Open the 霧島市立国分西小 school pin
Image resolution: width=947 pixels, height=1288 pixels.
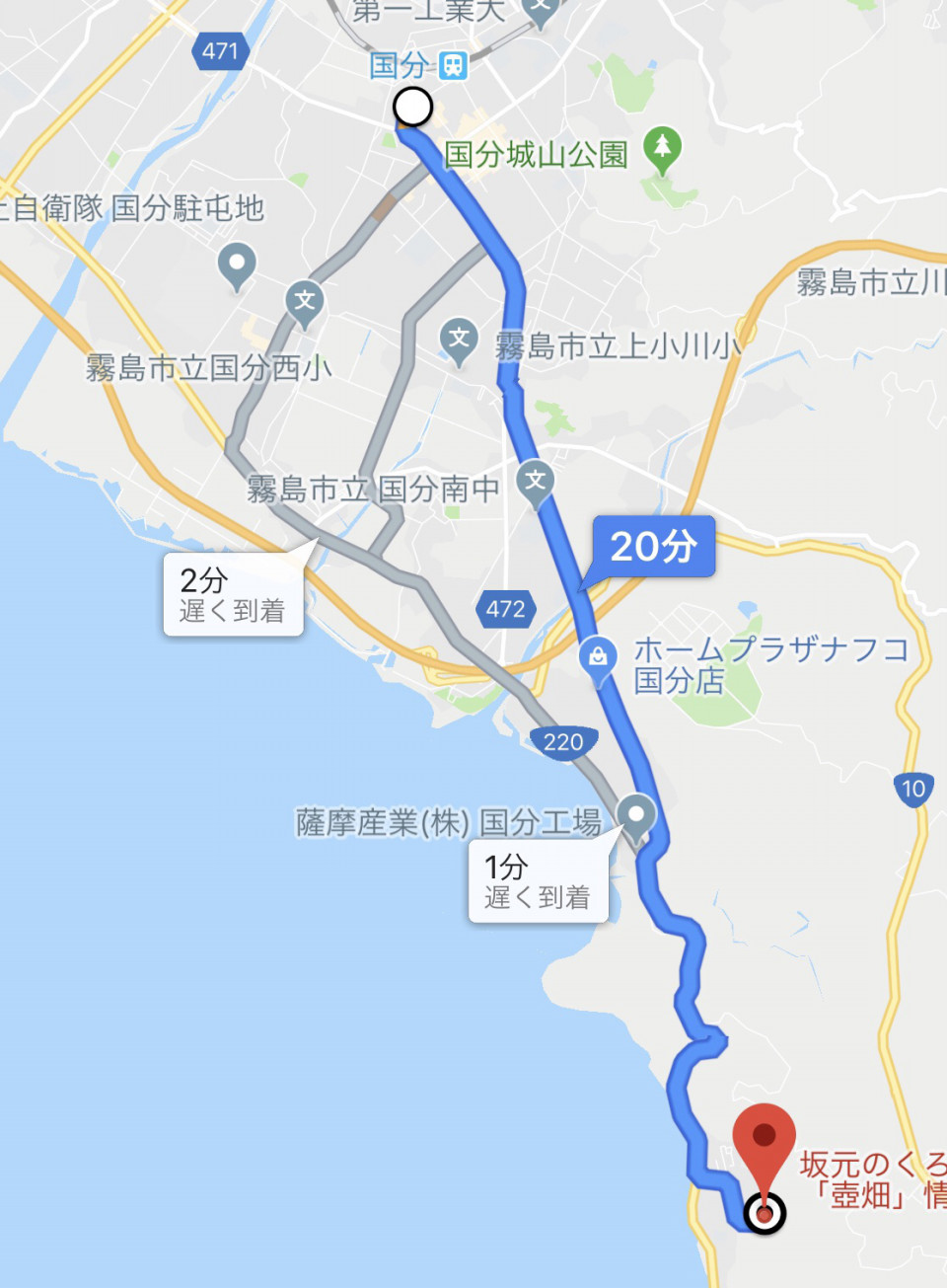[305, 301]
